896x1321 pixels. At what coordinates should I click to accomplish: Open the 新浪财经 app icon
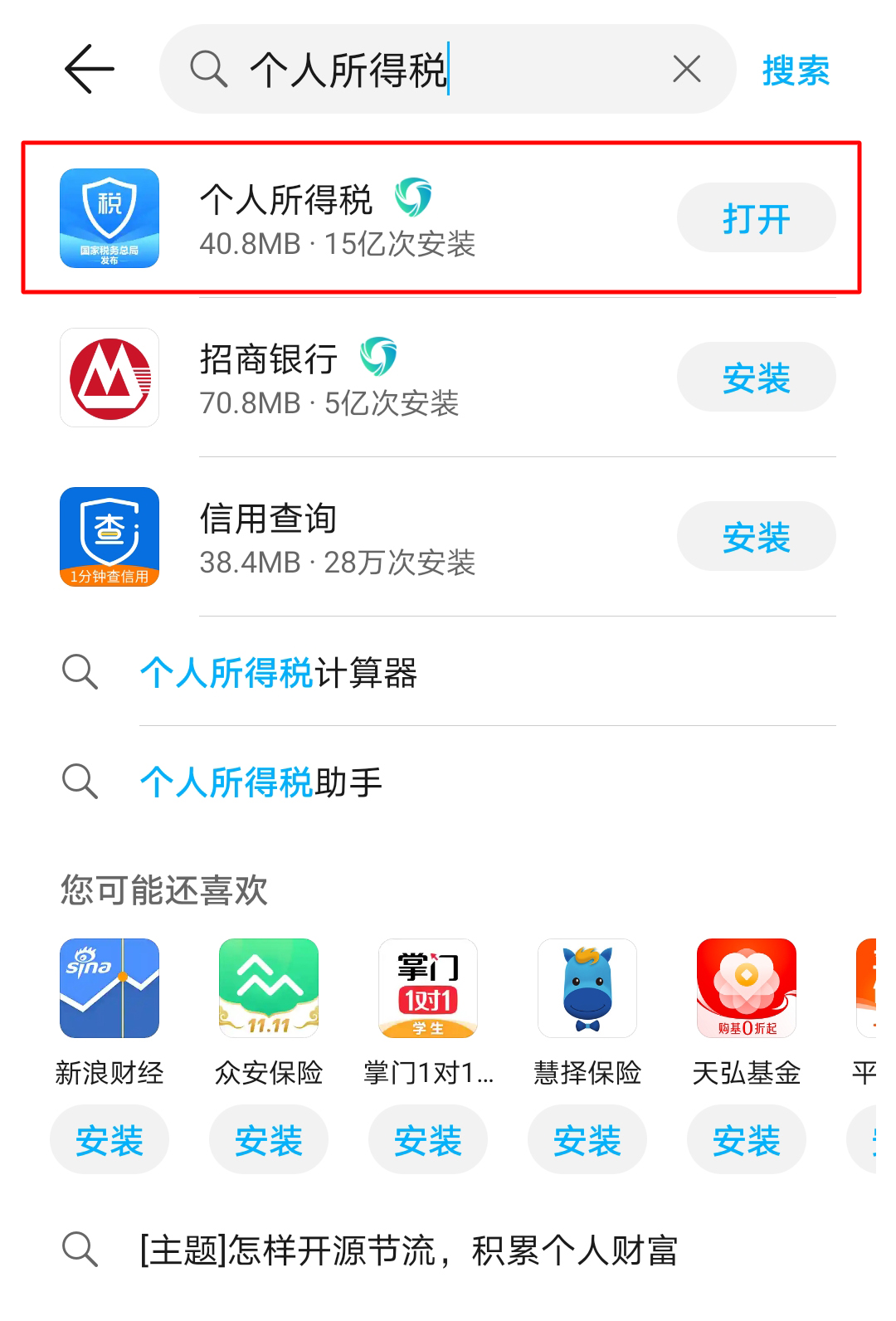coord(110,988)
